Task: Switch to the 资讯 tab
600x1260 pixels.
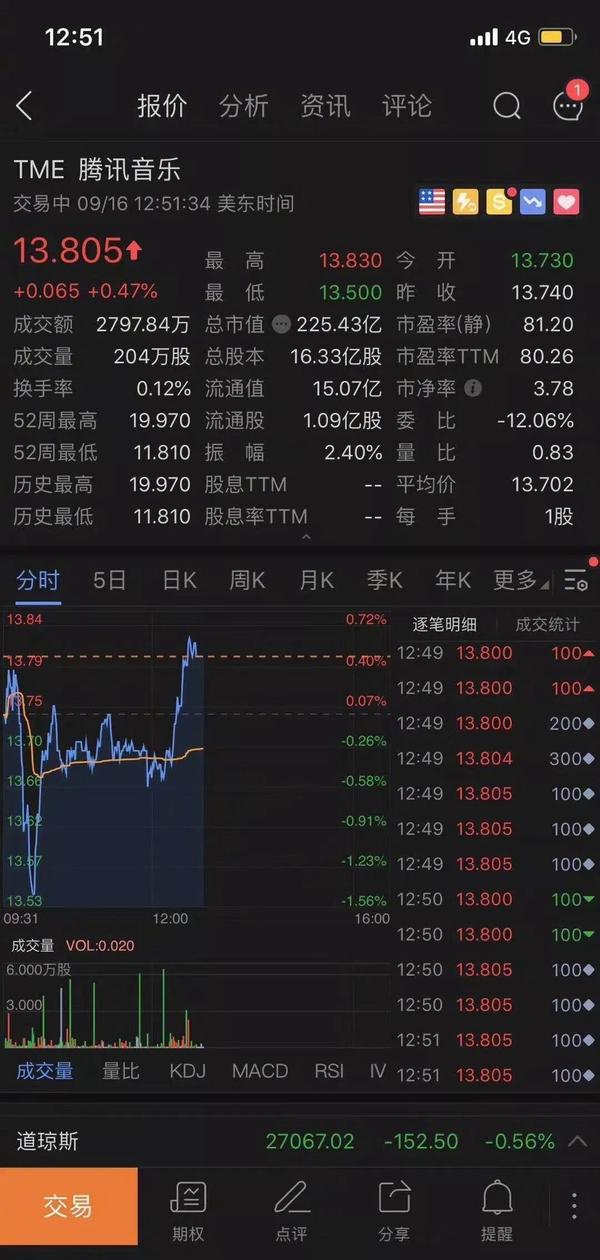Action: coord(325,106)
